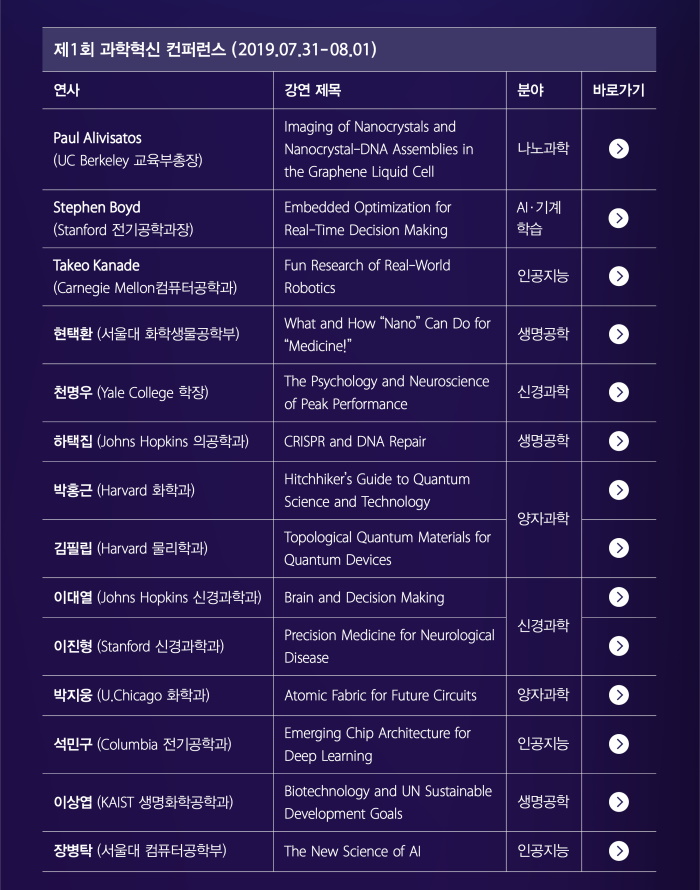
Task: Go to 석민구's Emerging Chip Architecture lecture
Action: coord(618,744)
